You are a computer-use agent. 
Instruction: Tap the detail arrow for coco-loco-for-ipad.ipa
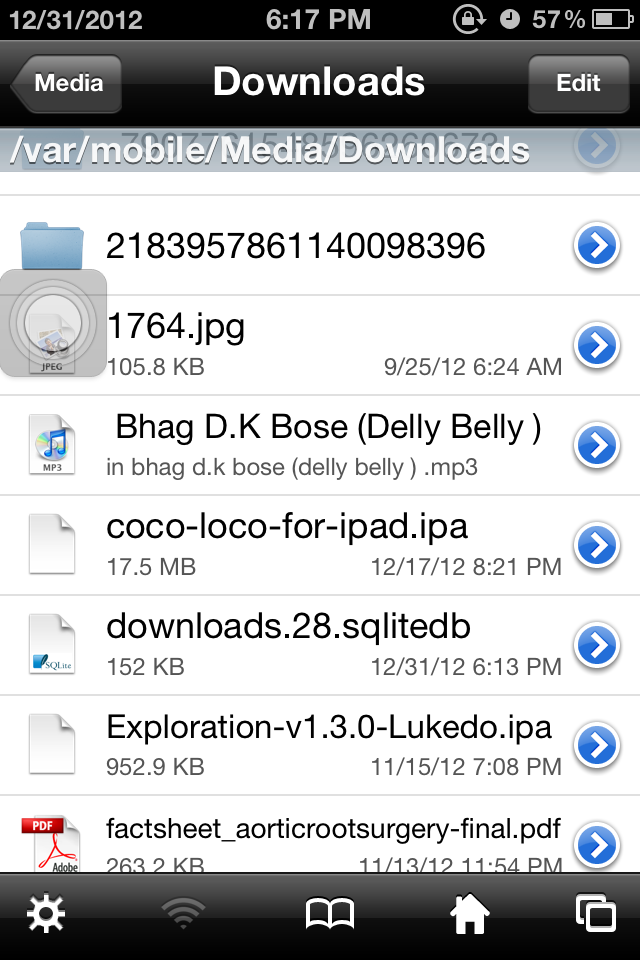tap(597, 545)
